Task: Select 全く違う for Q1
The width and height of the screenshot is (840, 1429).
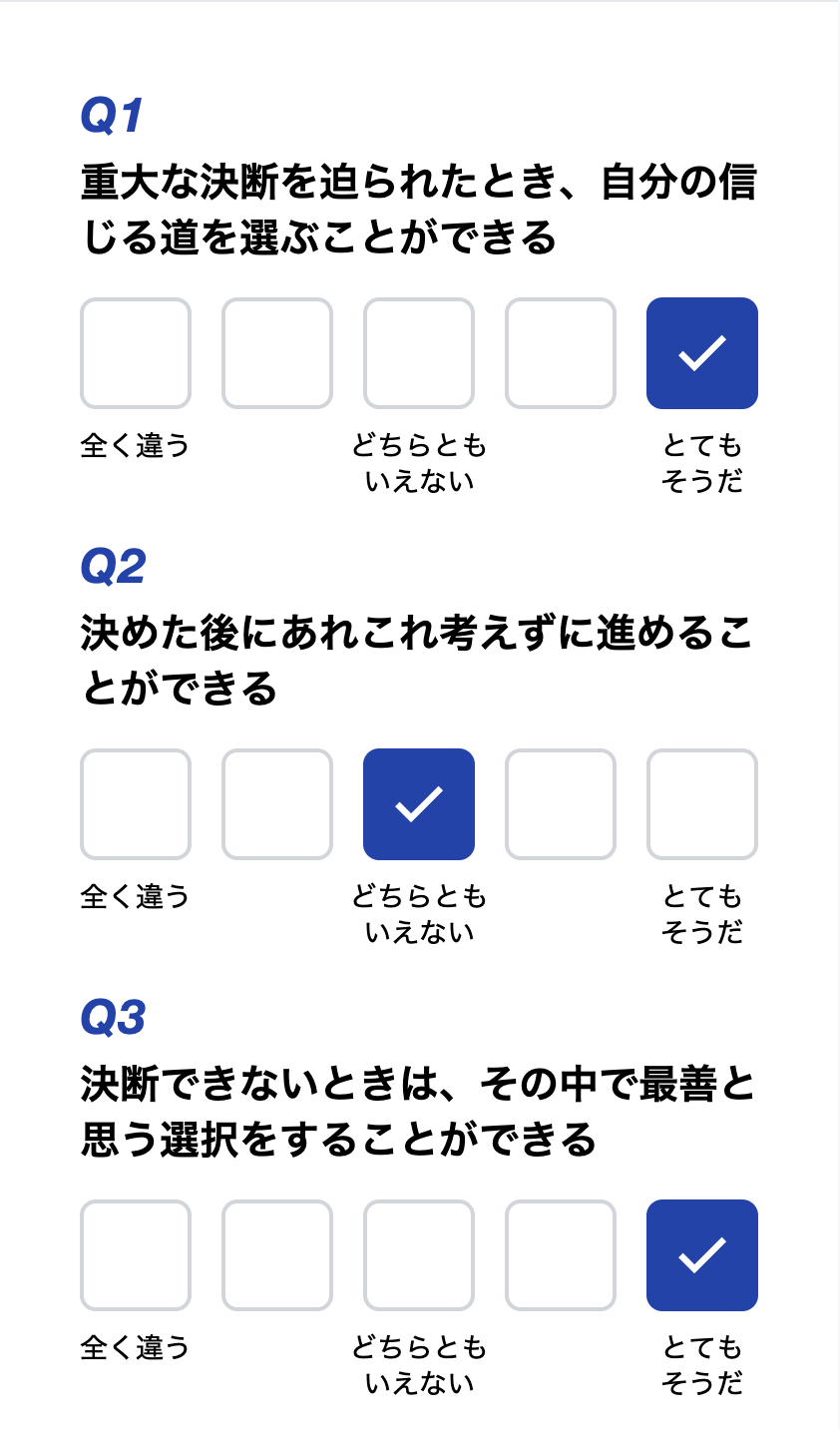Action: tap(136, 353)
